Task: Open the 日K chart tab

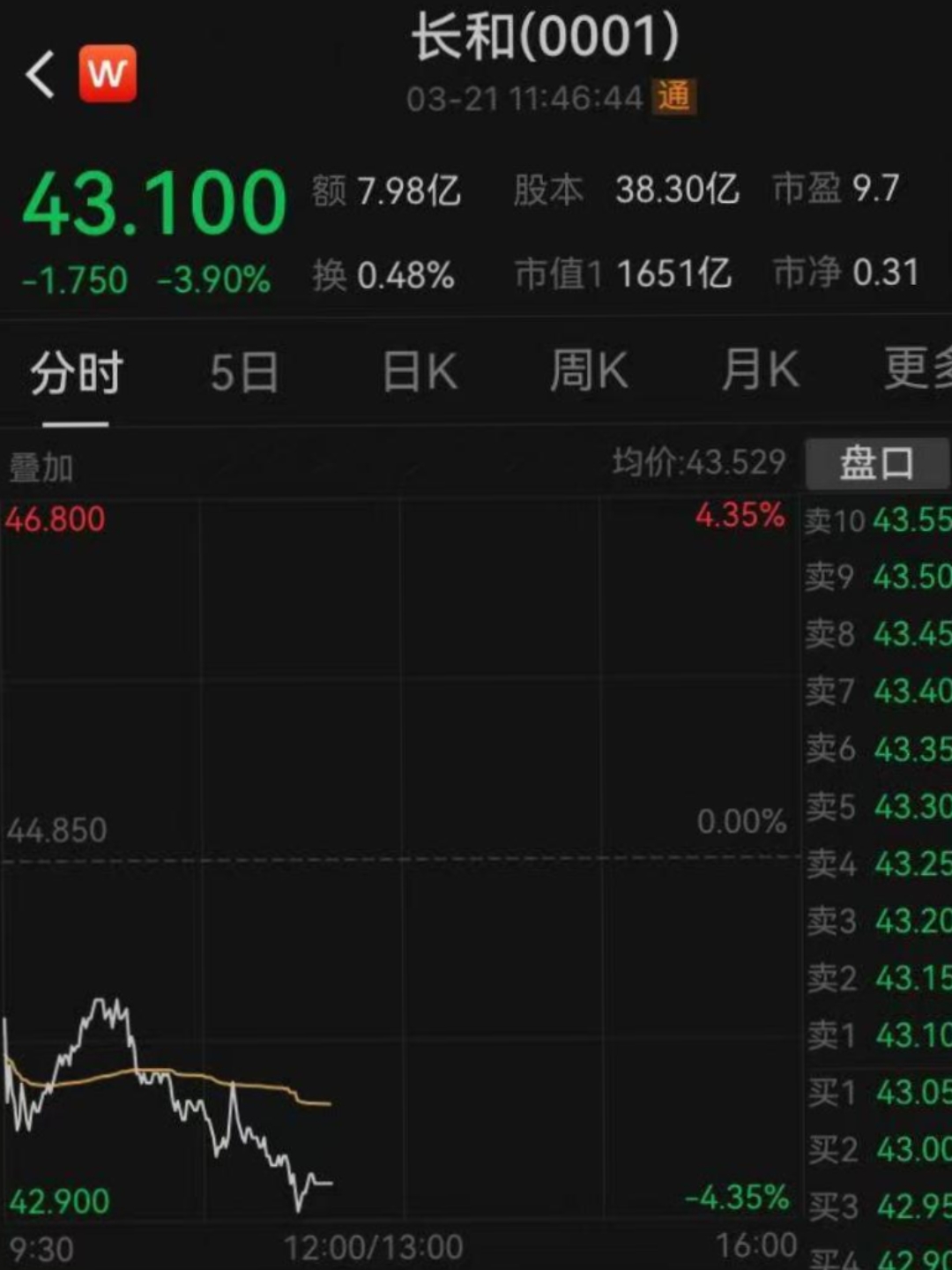Action: pos(420,371)
